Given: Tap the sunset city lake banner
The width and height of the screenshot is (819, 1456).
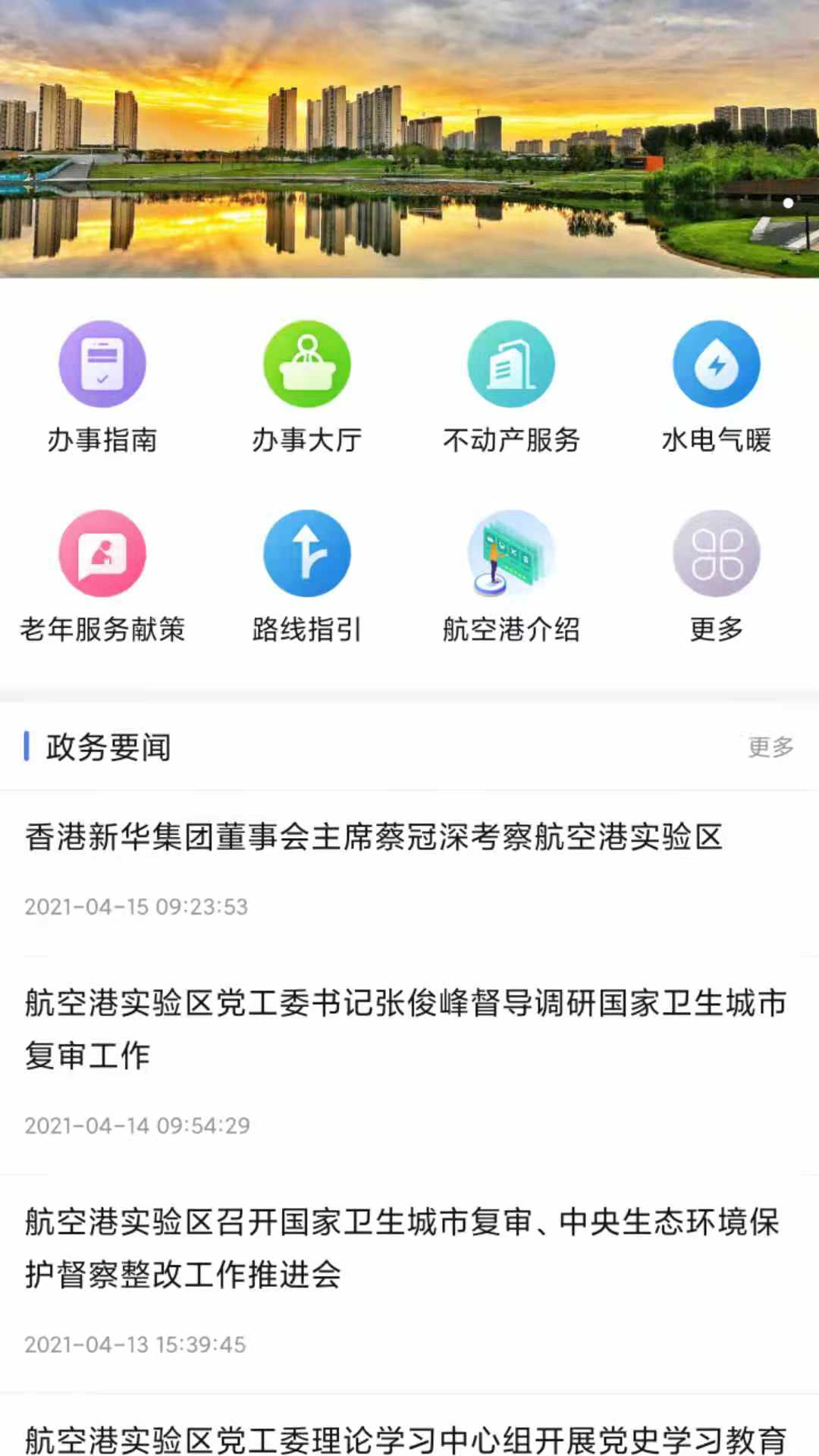Looking at the screenshot, I should click(x=409, y=139).
